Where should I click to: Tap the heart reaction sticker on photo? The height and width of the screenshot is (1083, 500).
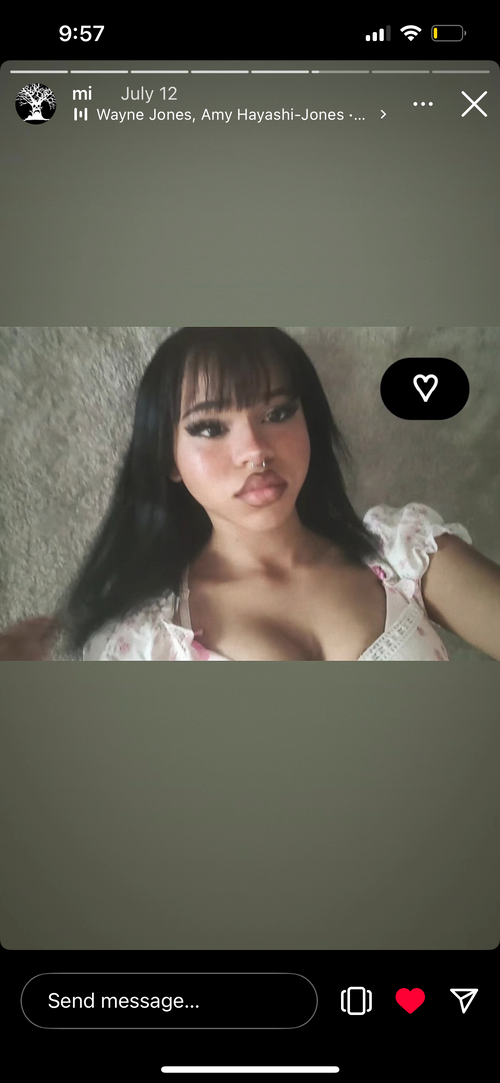pyautogui.click(x=425, y=388)
